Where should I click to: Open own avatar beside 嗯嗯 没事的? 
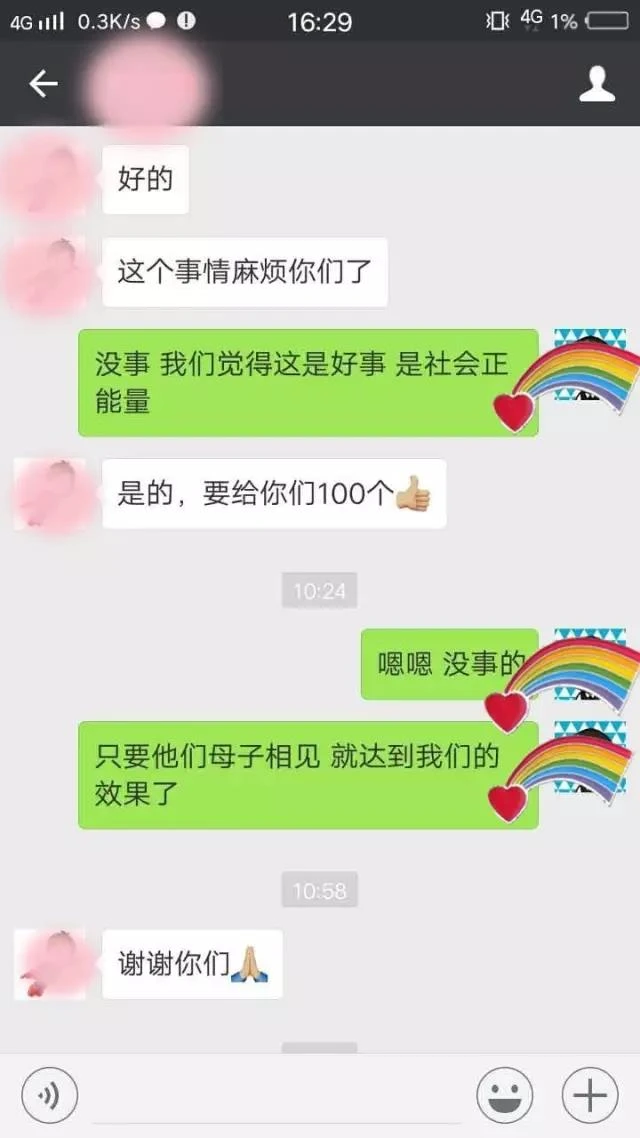click(x=590, y=664)
